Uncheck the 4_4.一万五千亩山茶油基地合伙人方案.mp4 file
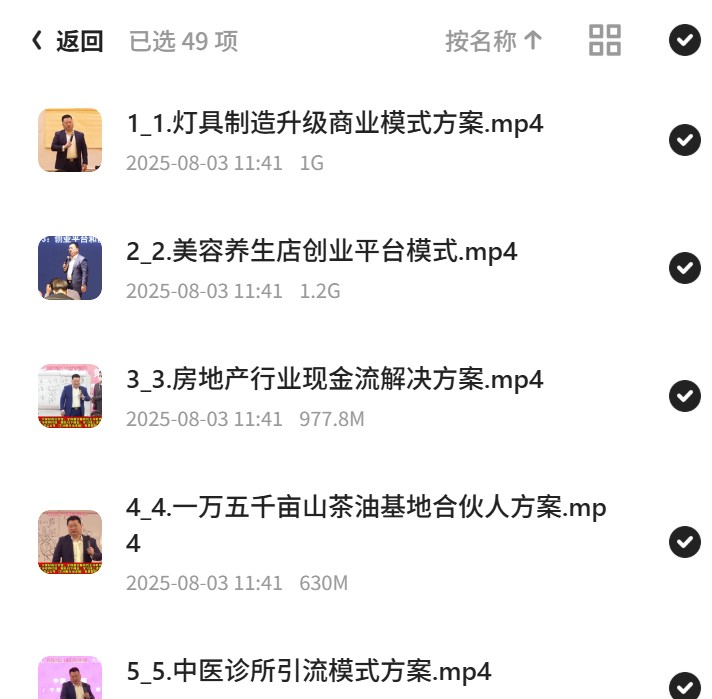 [685, 542]
